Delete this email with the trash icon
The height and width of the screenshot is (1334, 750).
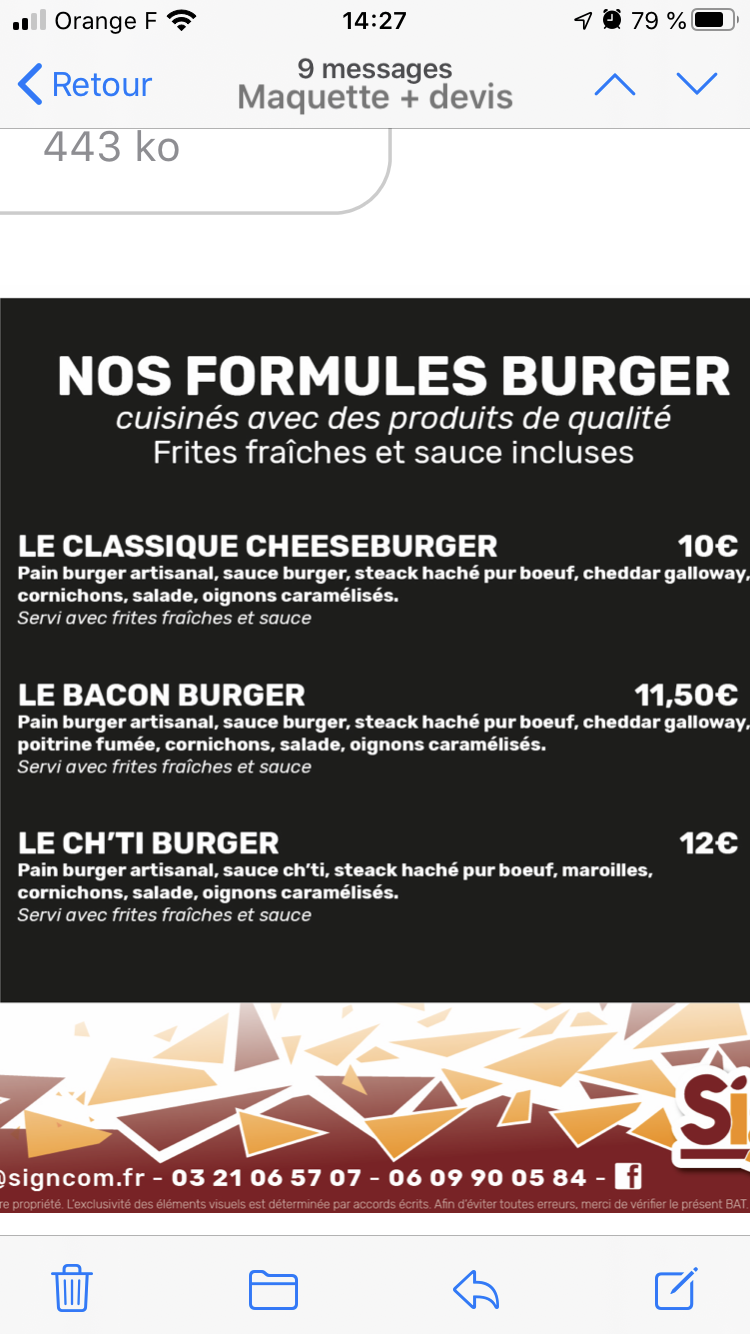point(72,1288)
